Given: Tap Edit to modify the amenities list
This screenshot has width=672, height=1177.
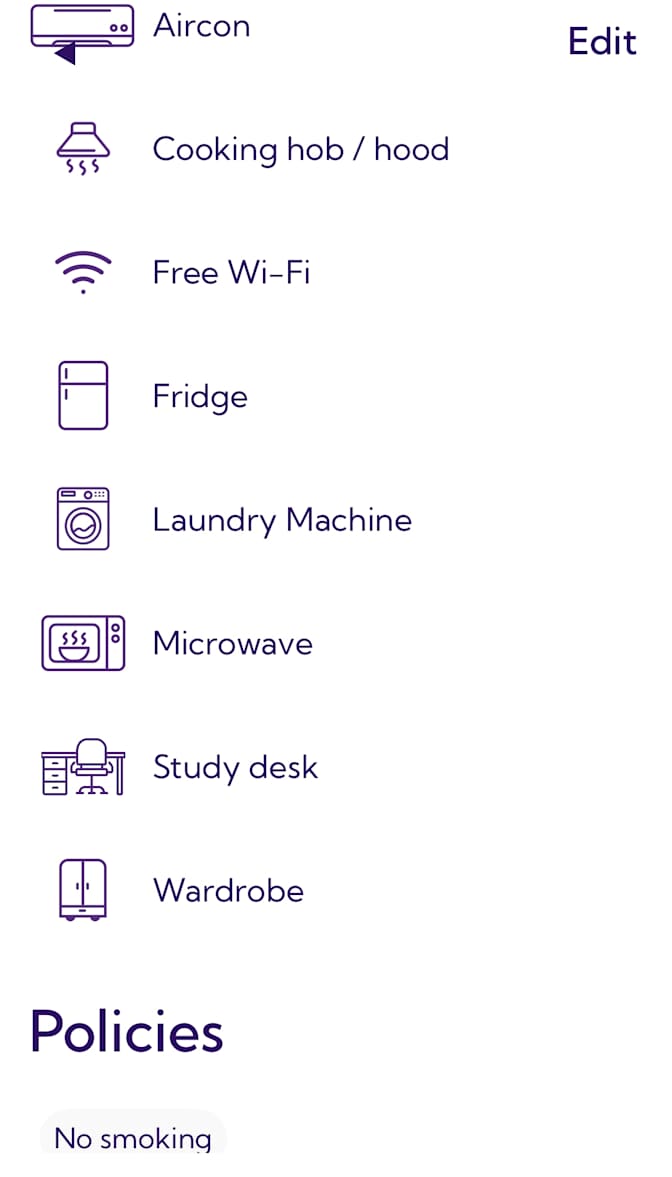Looking at the screenshot, I should point(602,41).
